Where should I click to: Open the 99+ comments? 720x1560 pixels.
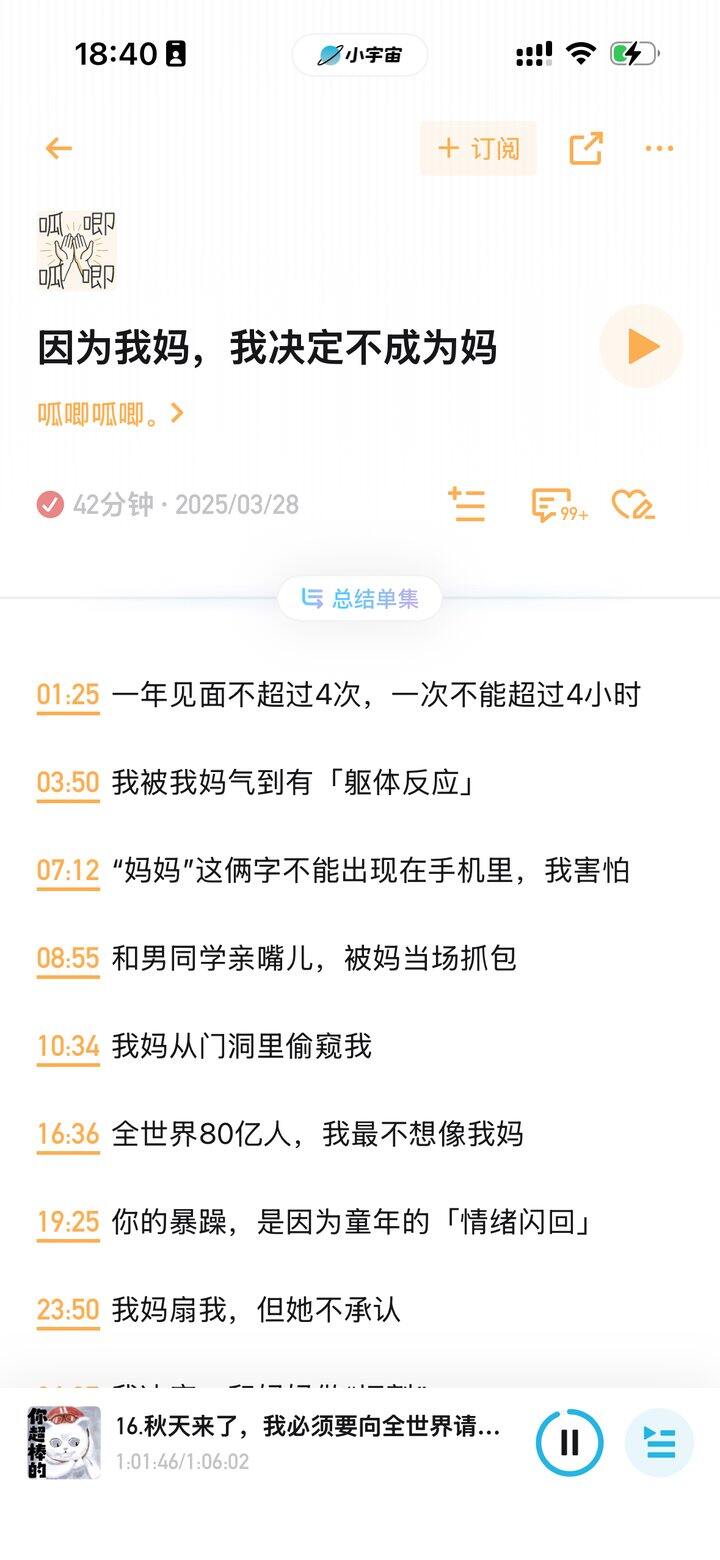click(x=558, y=505)
